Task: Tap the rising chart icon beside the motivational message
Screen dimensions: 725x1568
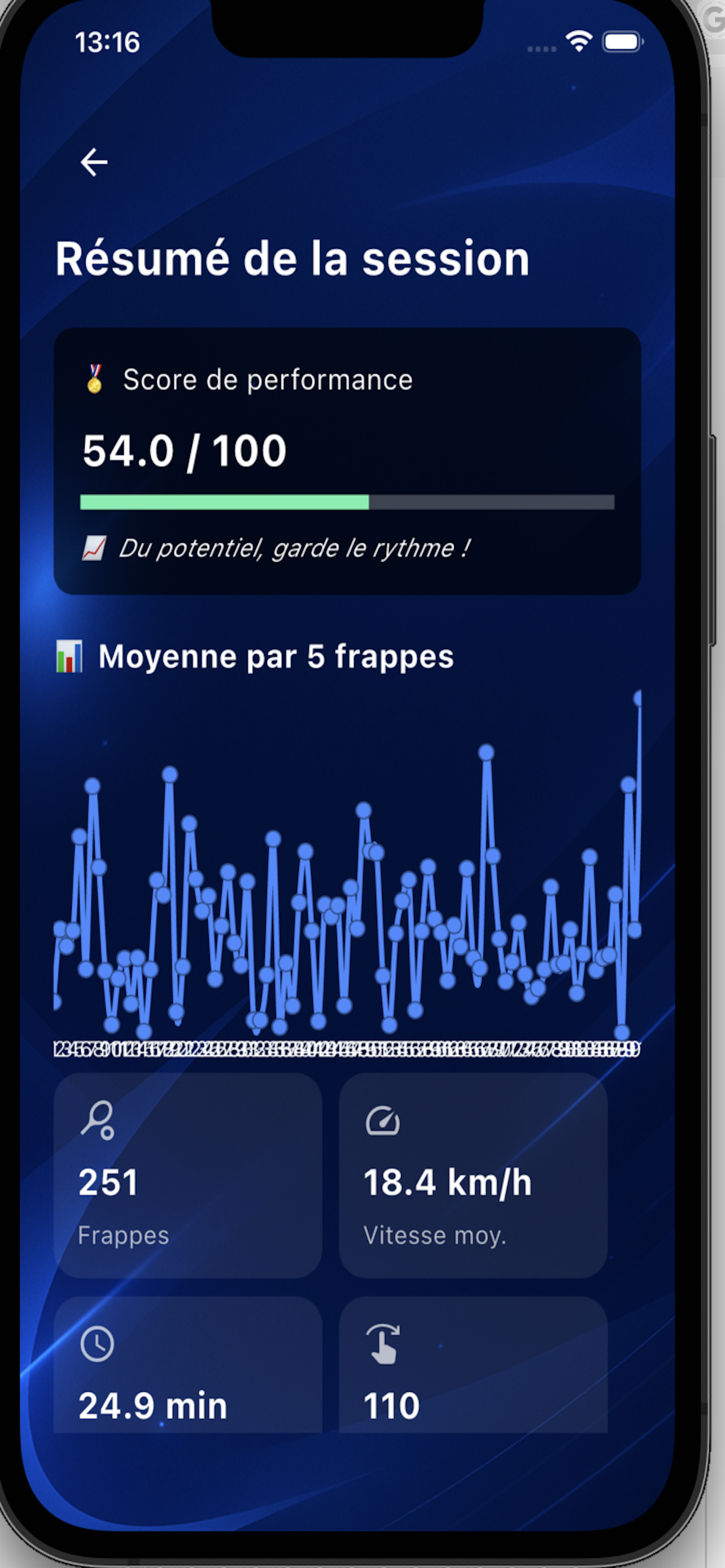Action: (94, 547)
